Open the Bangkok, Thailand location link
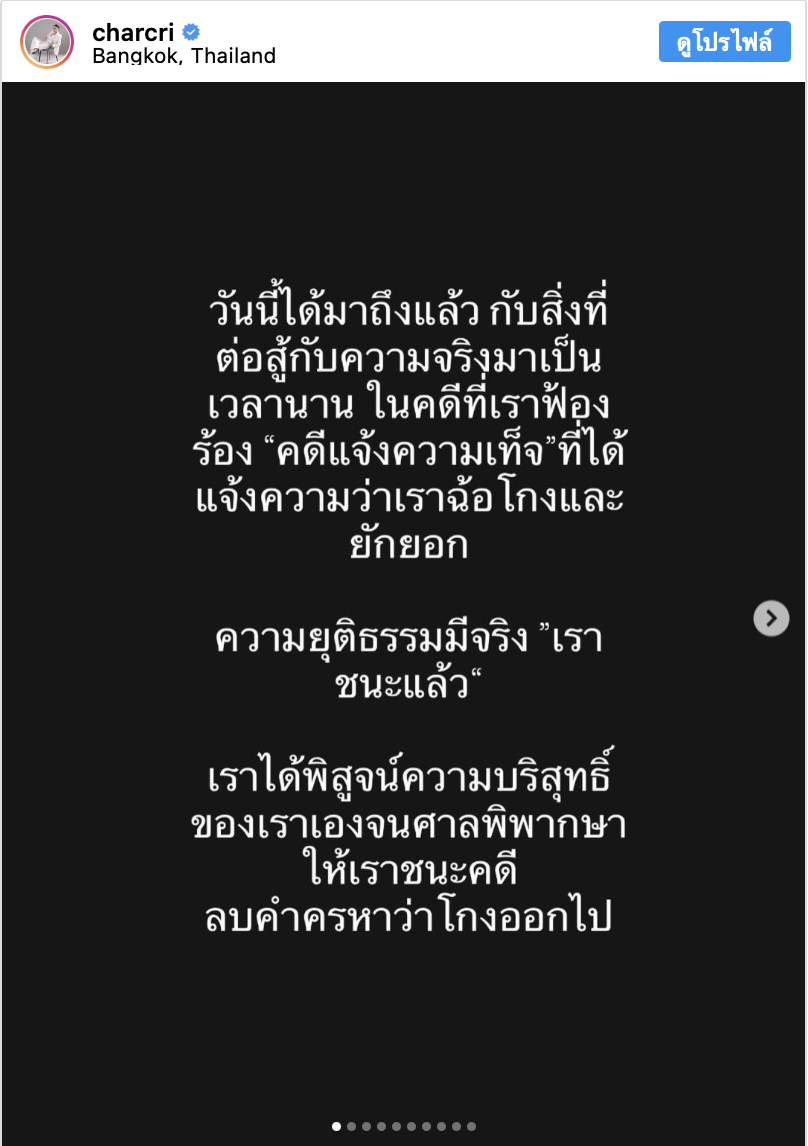This screenshot has width=808, height=1146. [184, 56]
